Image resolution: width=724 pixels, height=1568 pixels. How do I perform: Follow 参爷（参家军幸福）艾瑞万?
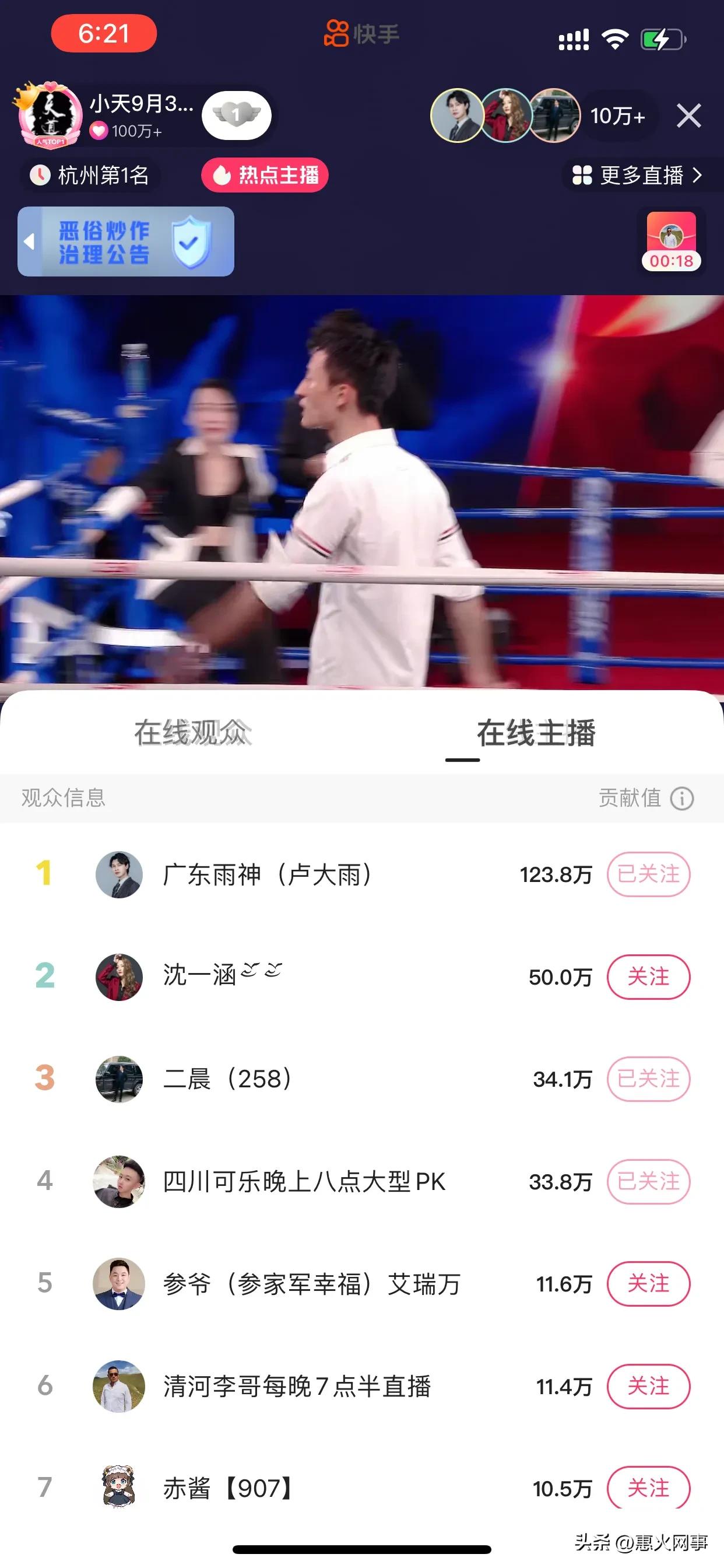649,1284
